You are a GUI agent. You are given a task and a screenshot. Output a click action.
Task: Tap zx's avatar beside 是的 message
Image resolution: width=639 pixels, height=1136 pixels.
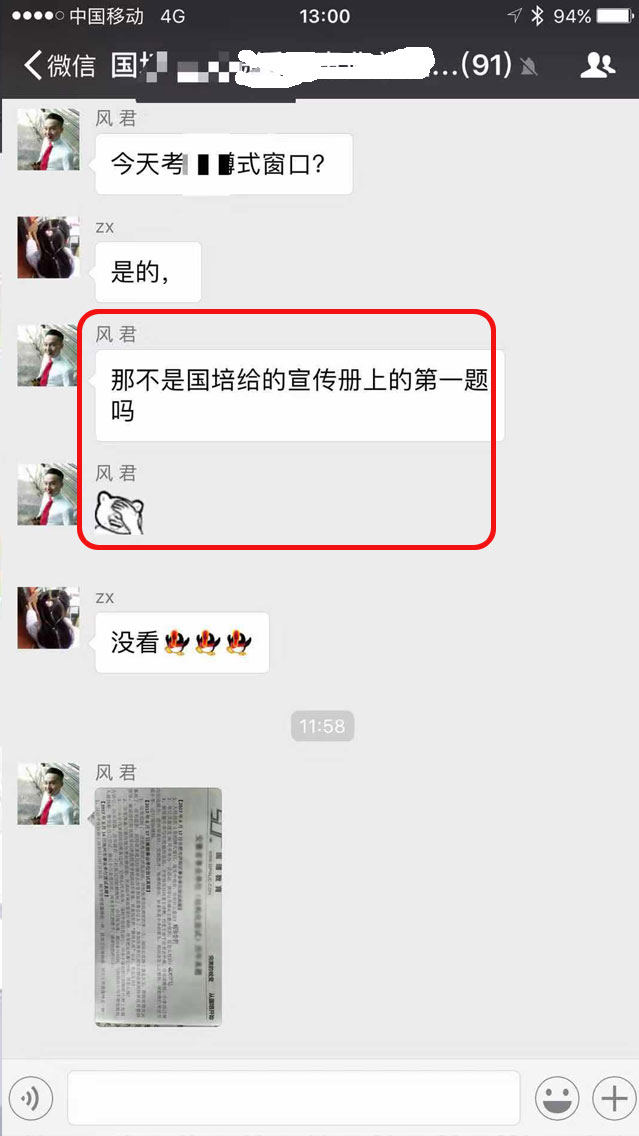pos(48,248)
